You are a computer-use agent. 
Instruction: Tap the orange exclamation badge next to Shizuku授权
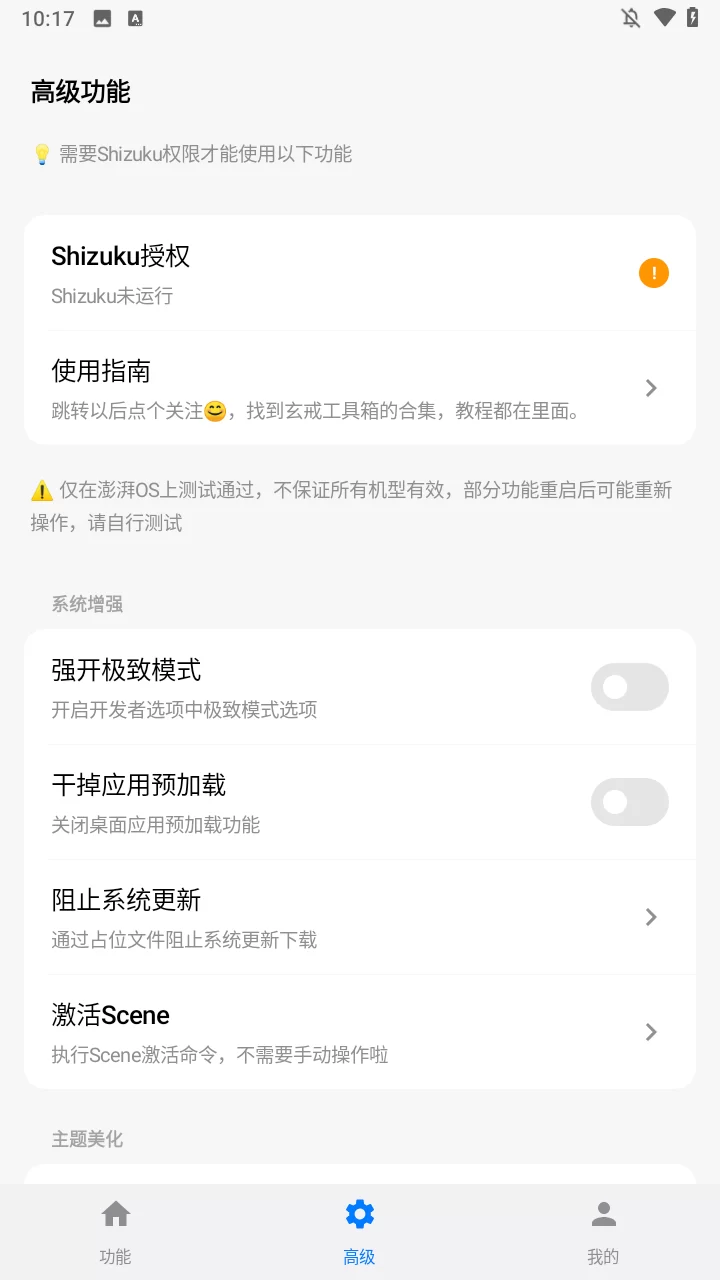654,272
